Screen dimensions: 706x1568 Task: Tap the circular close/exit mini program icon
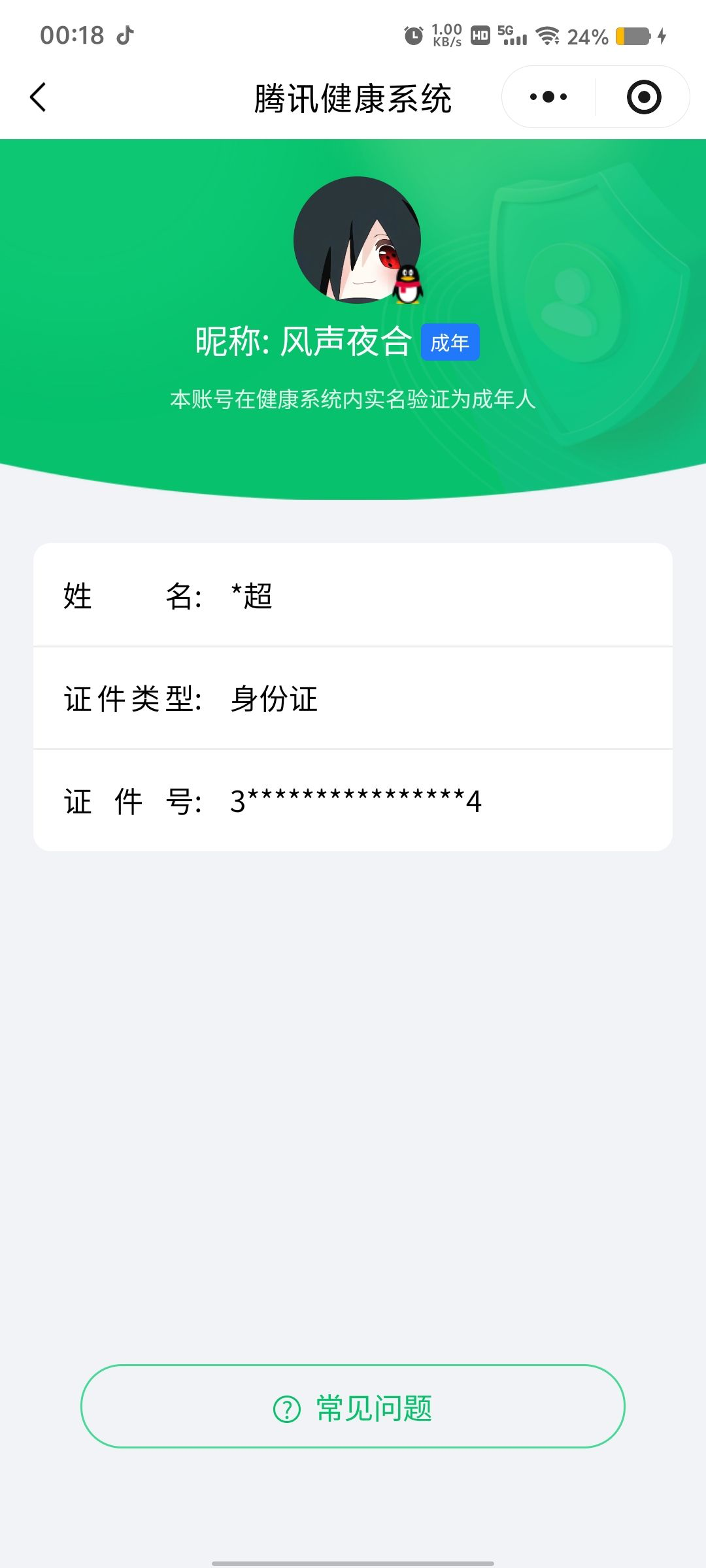coord(643,96)
